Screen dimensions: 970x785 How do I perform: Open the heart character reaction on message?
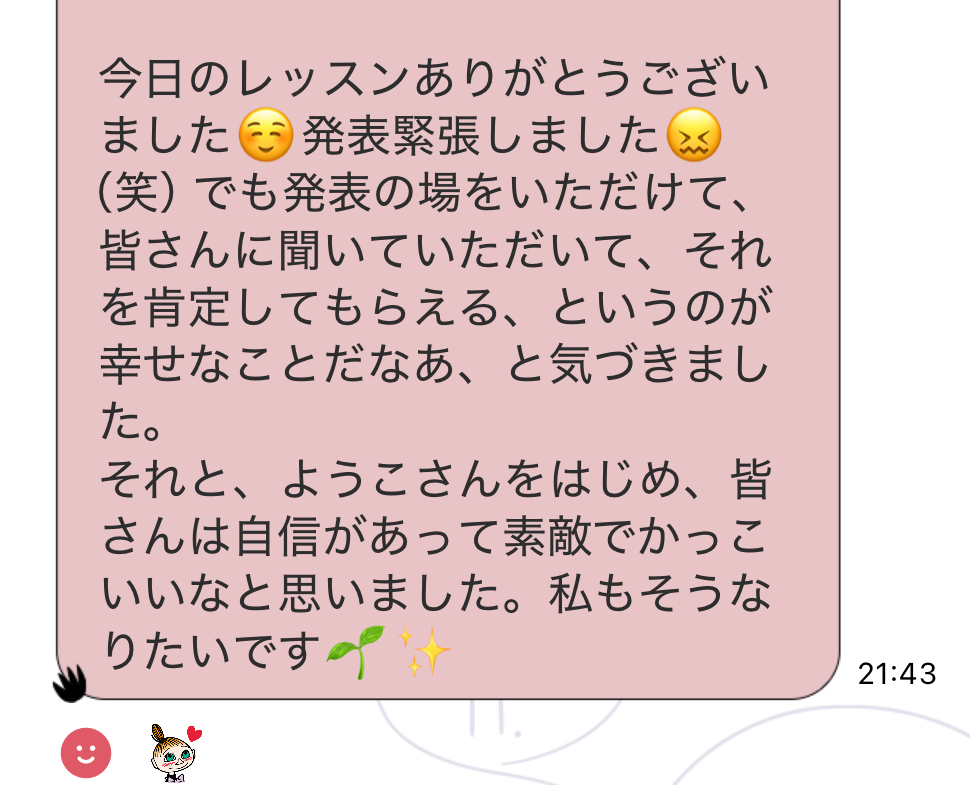pyautogui.click(x=173, y=754)
